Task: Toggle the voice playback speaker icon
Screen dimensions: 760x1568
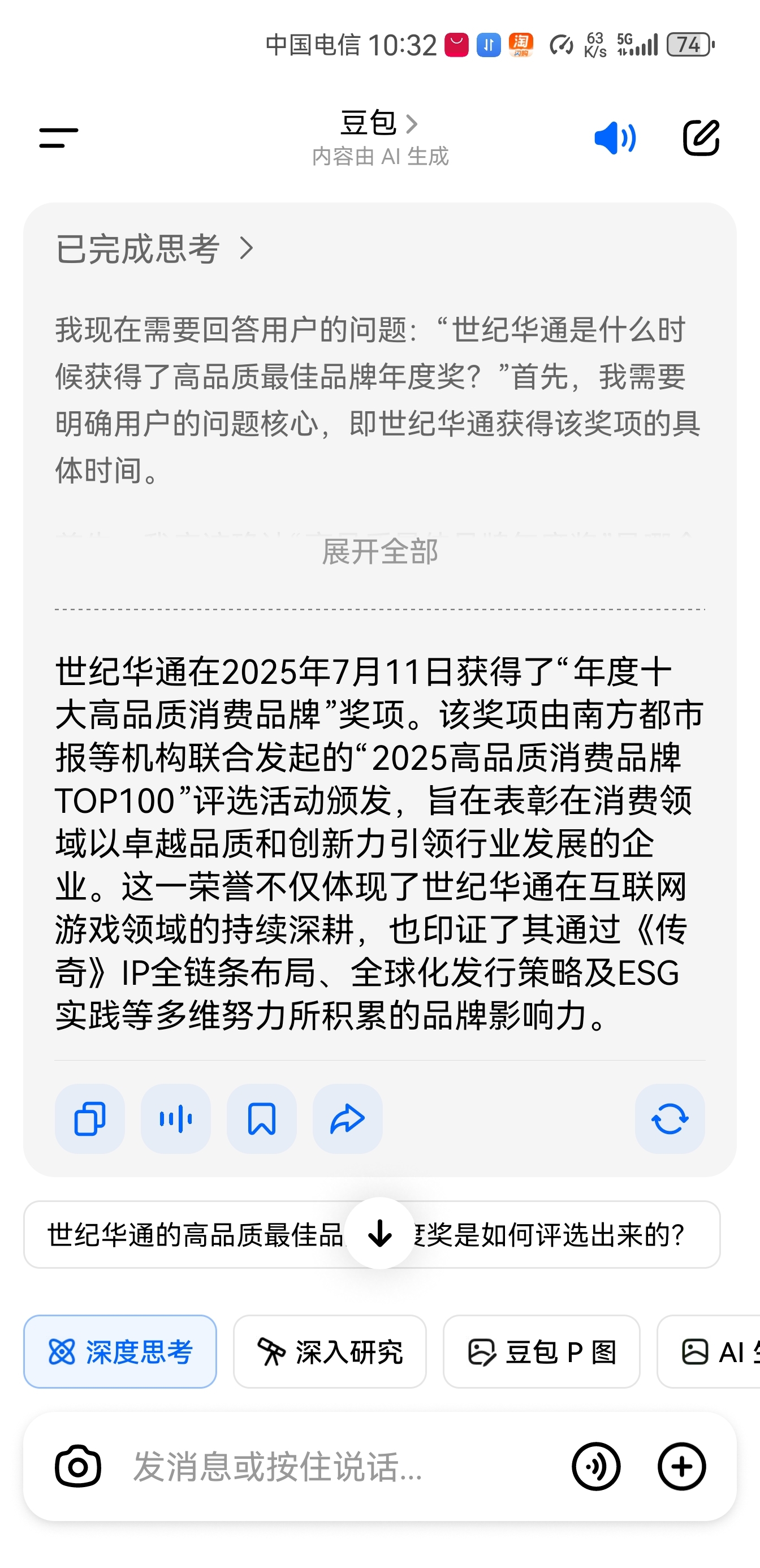Action: pyautogui.click(x=615, y=137)
